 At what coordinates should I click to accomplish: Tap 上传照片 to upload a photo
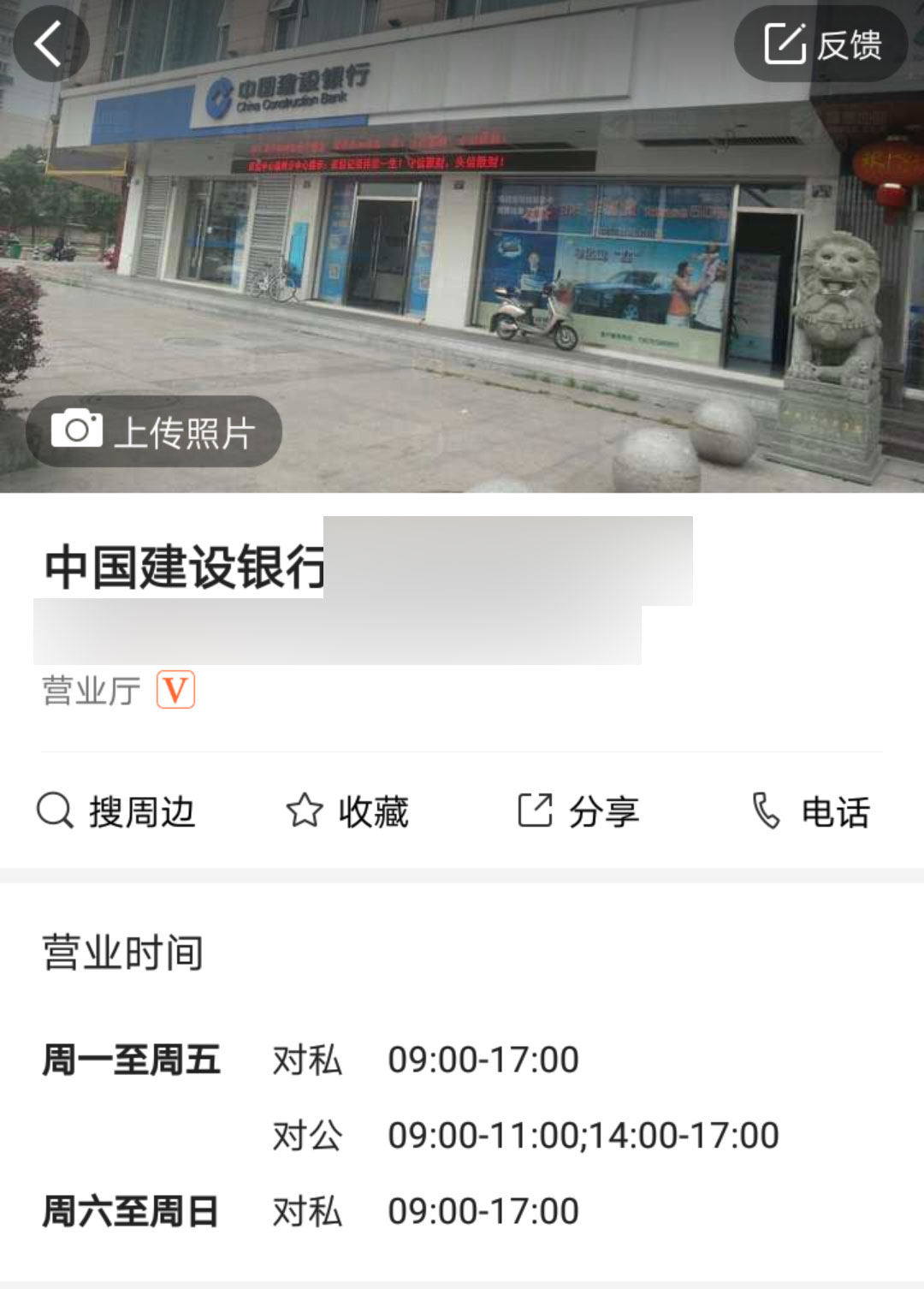pyautogui.click(x=154, y=432)
